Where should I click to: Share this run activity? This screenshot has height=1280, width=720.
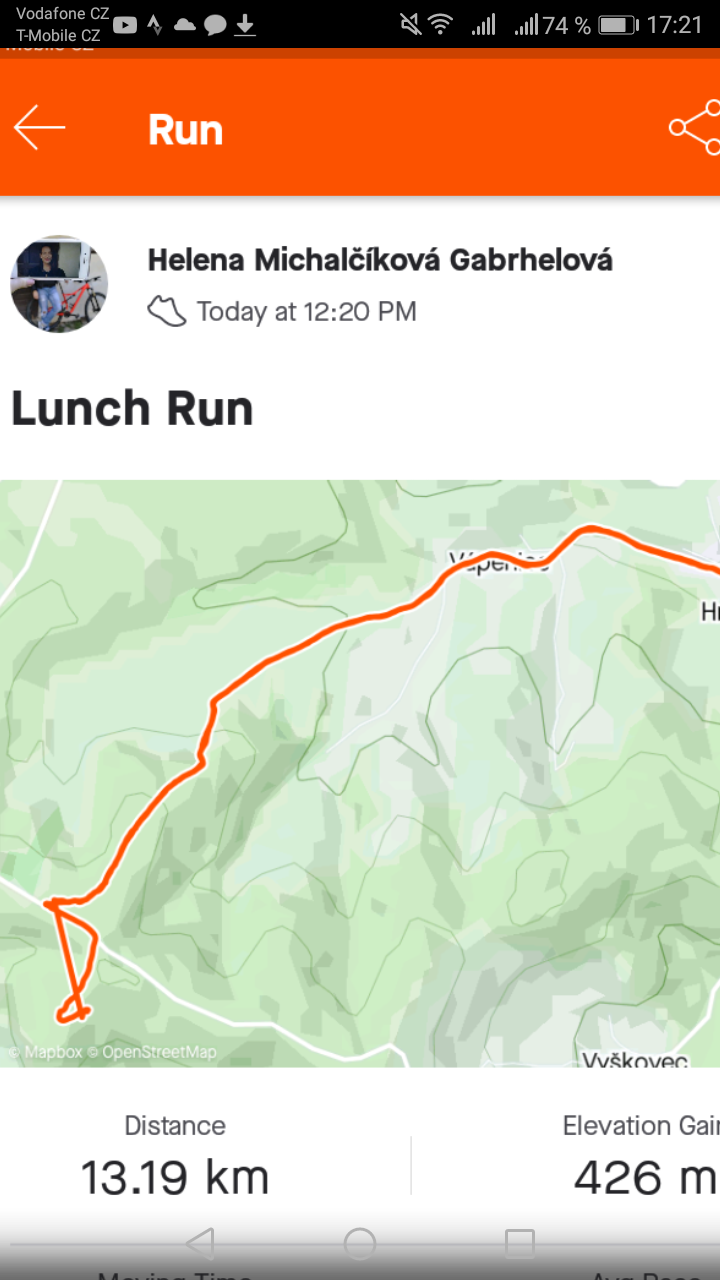click(x=695, y=128)
